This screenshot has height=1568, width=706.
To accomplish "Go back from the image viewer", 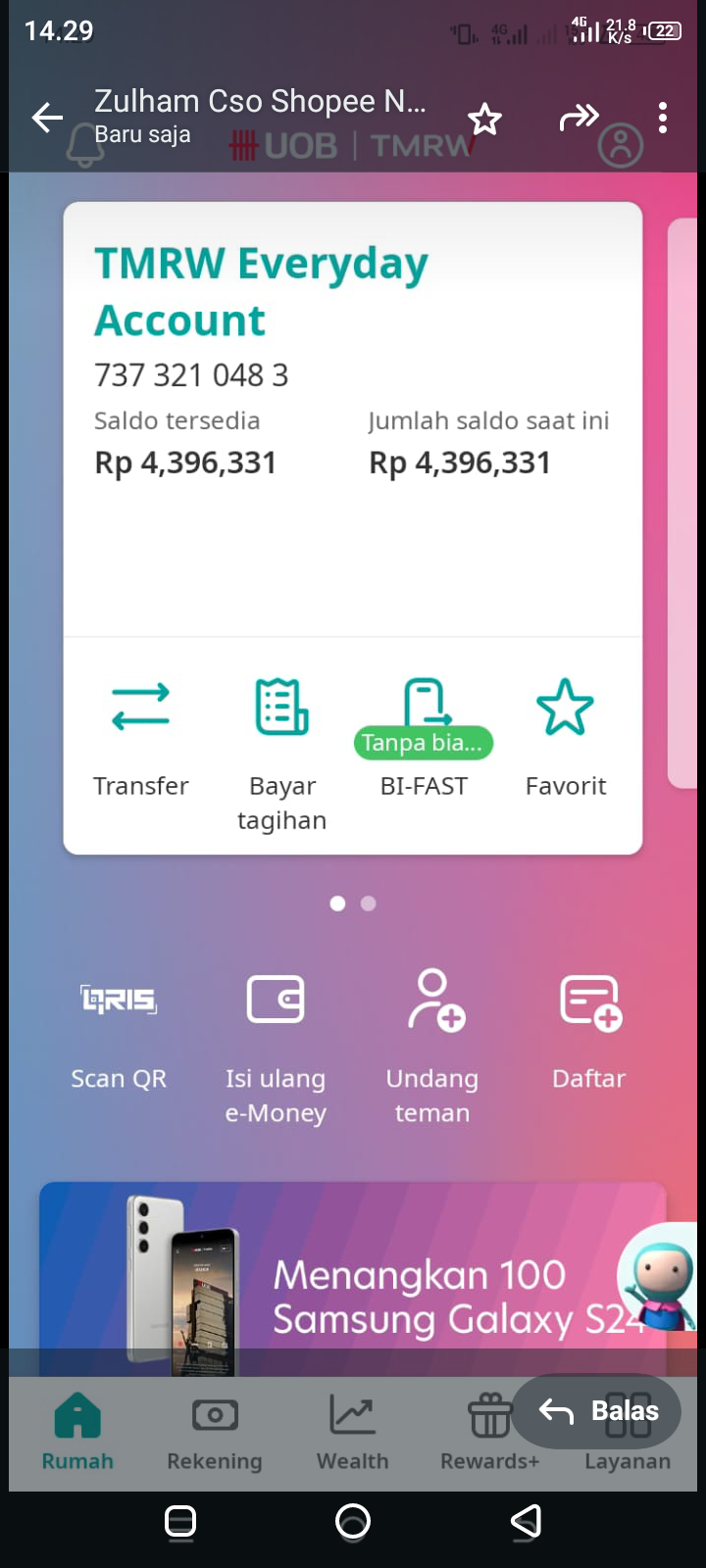I will [47, 119].
